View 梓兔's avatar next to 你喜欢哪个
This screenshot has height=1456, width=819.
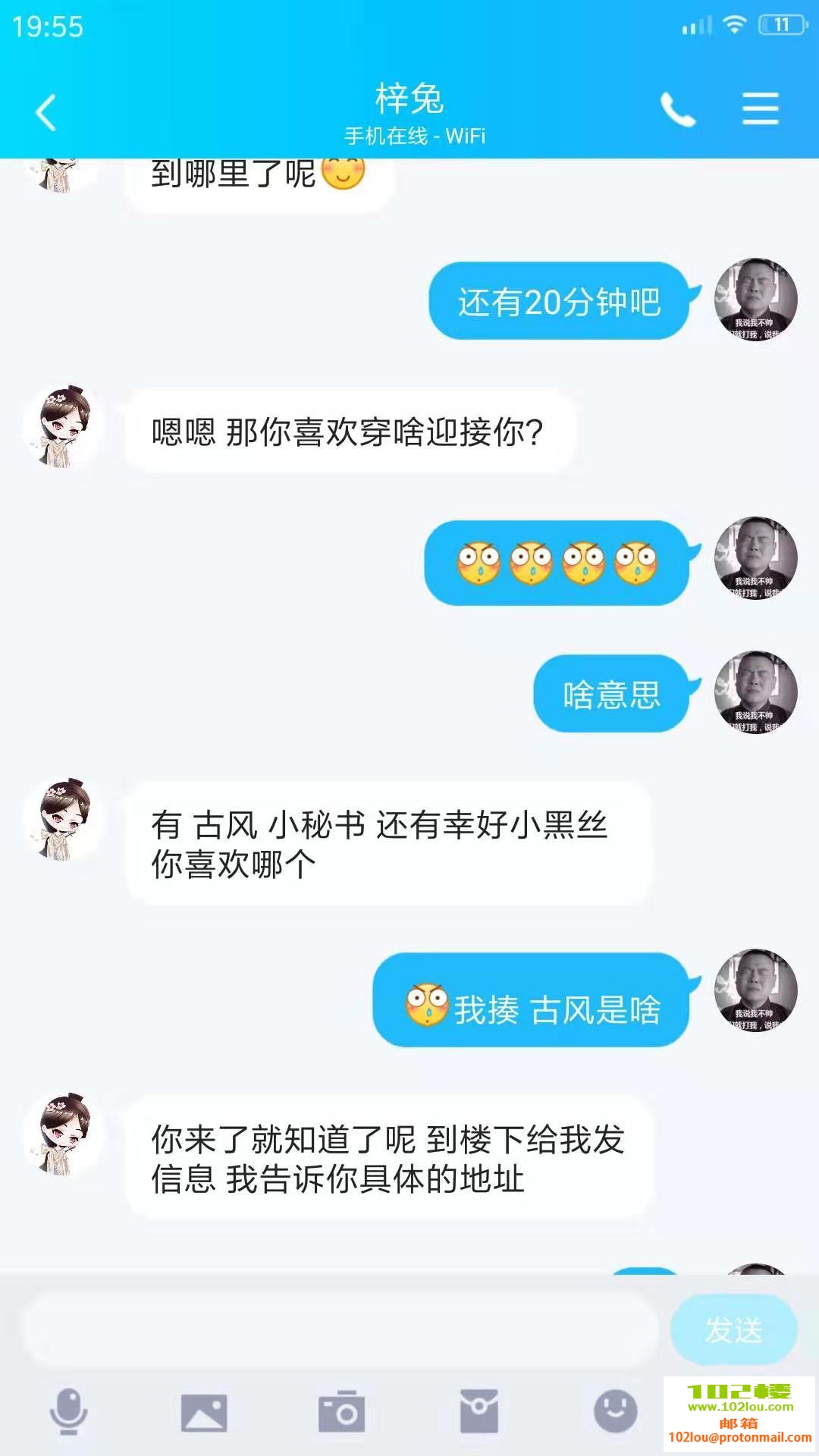62,820
